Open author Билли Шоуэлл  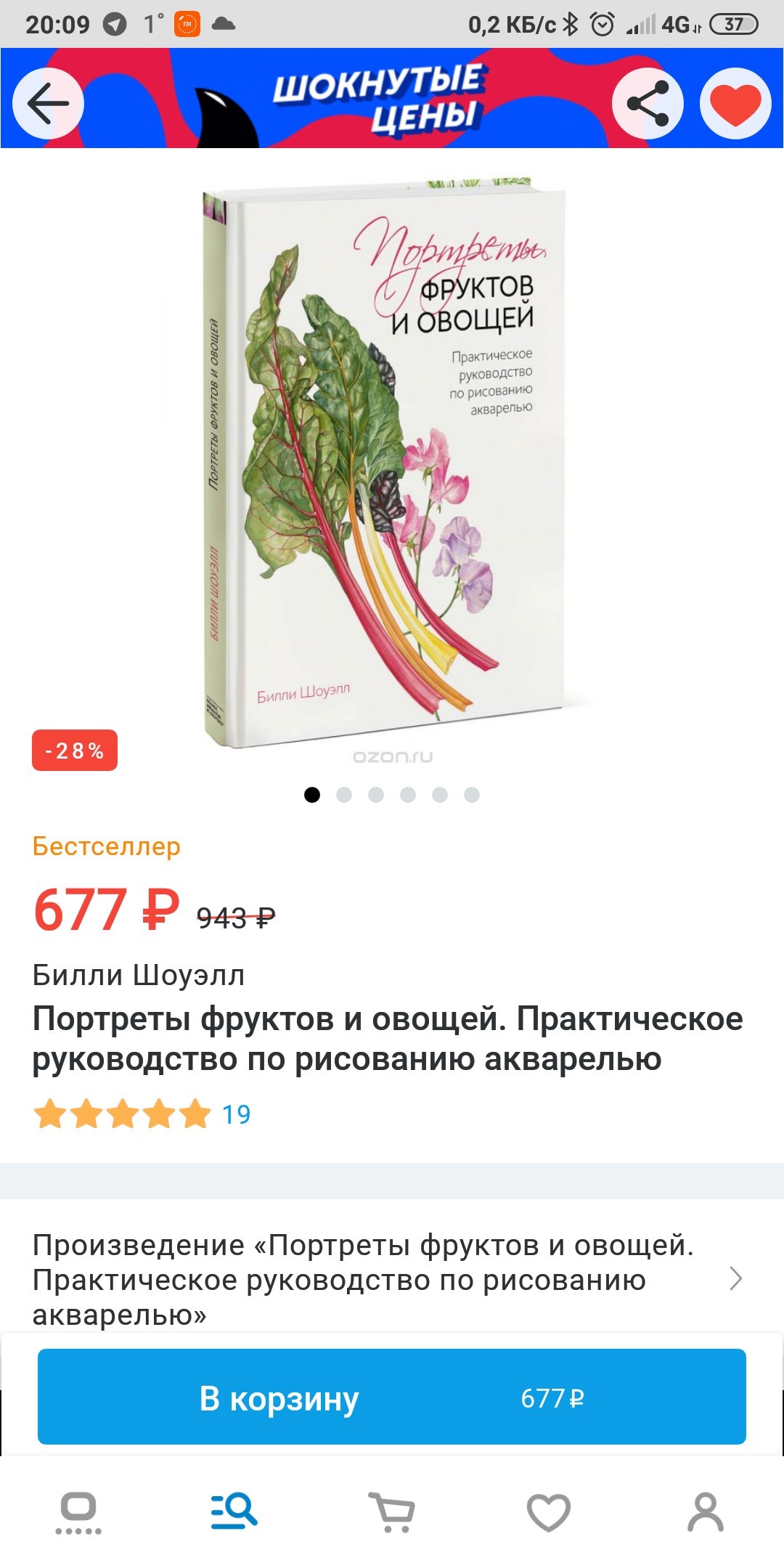(139, 975)
